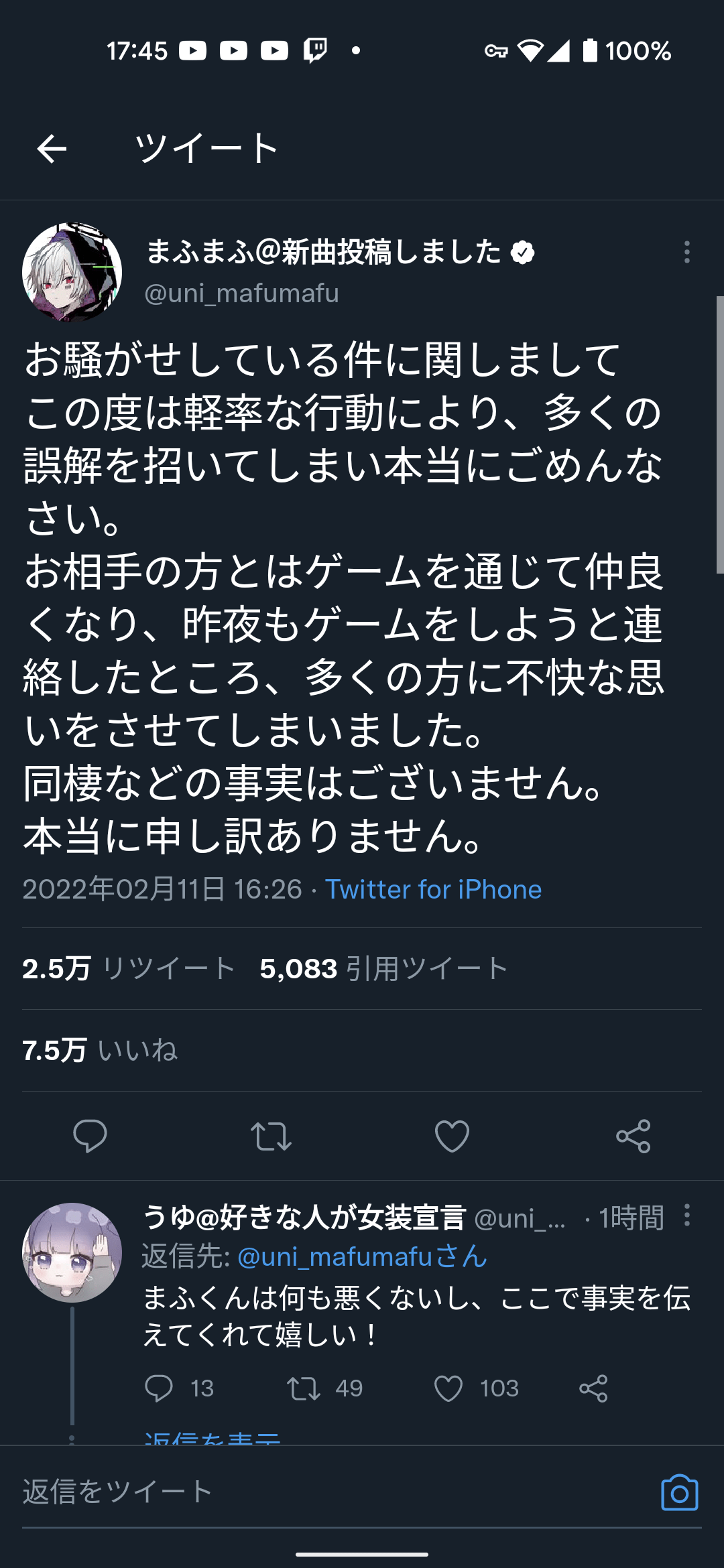724x1568 pixels.
Task: Open うゆ's profile picture
Action: click(72, 1252)
